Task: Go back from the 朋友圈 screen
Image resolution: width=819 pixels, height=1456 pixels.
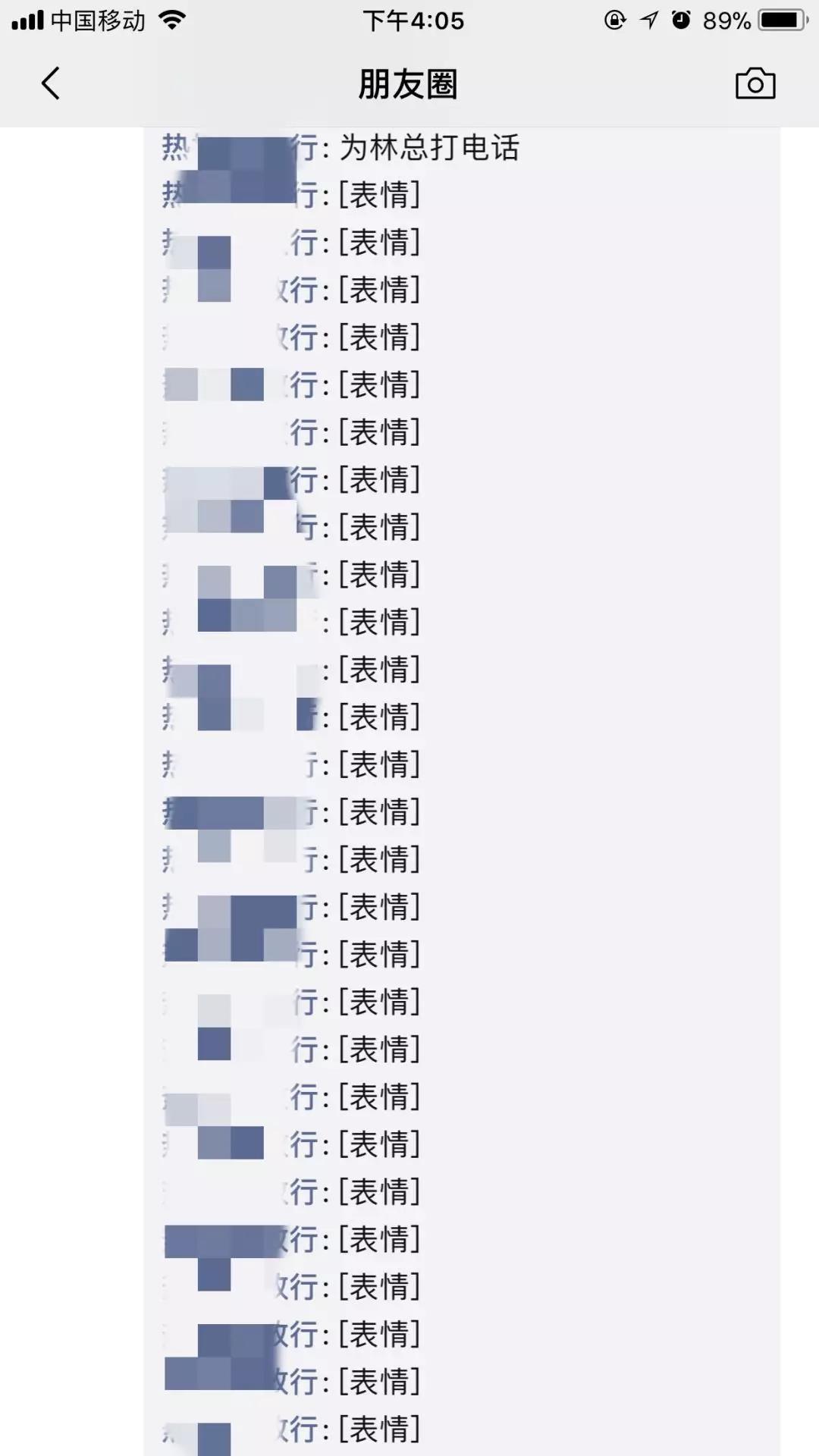Action: click(x=50, y=83)
